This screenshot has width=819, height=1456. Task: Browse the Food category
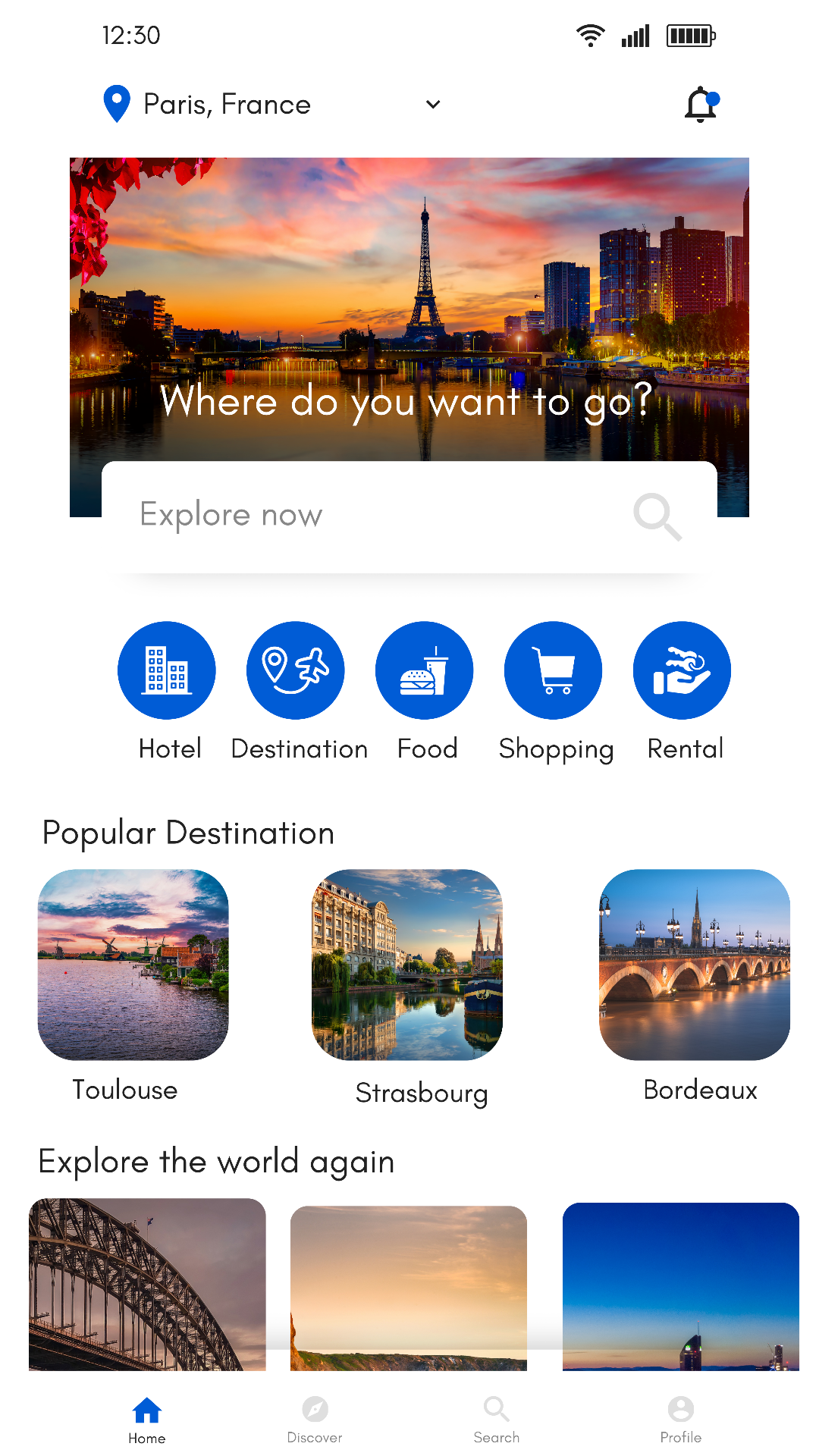click(425, 670)
